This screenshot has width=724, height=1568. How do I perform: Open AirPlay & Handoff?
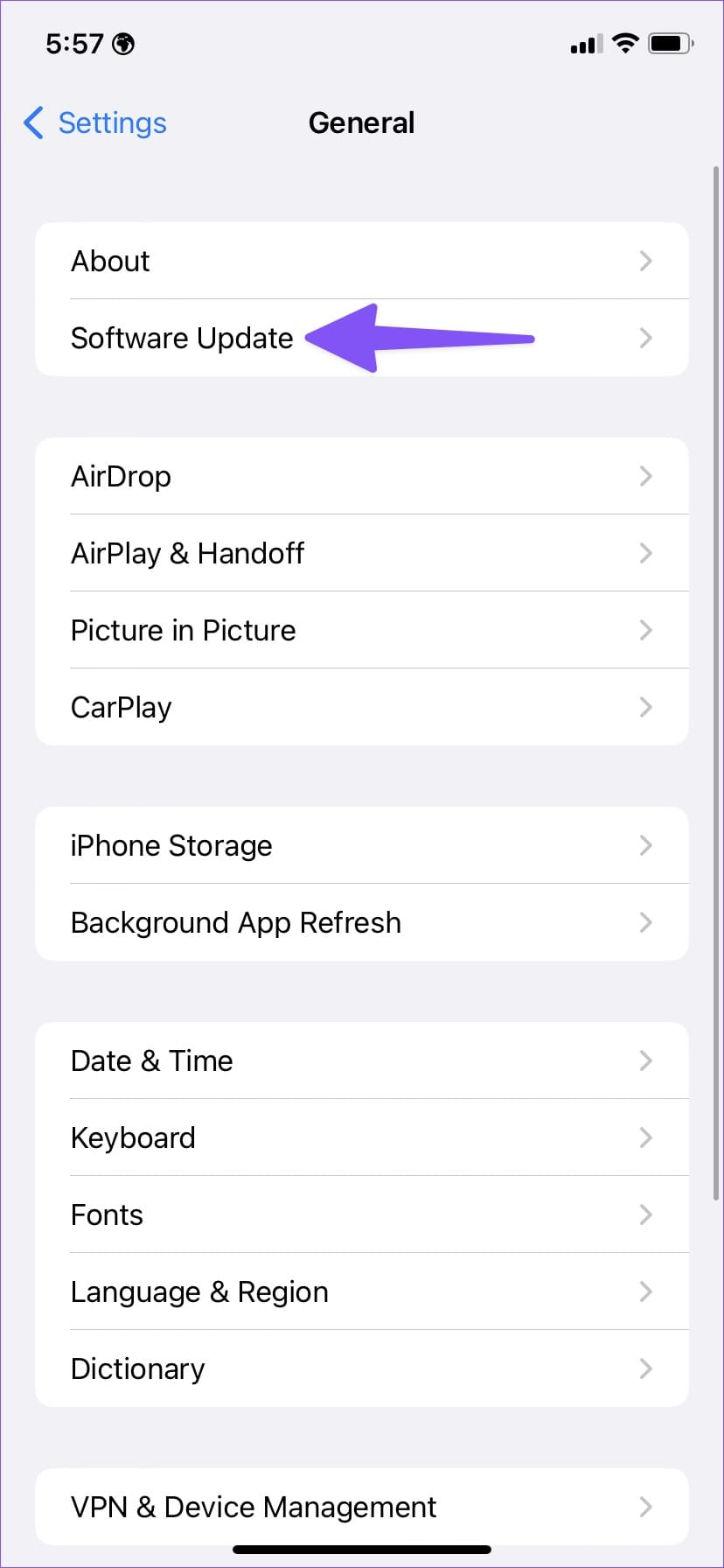tap(361, 553)
